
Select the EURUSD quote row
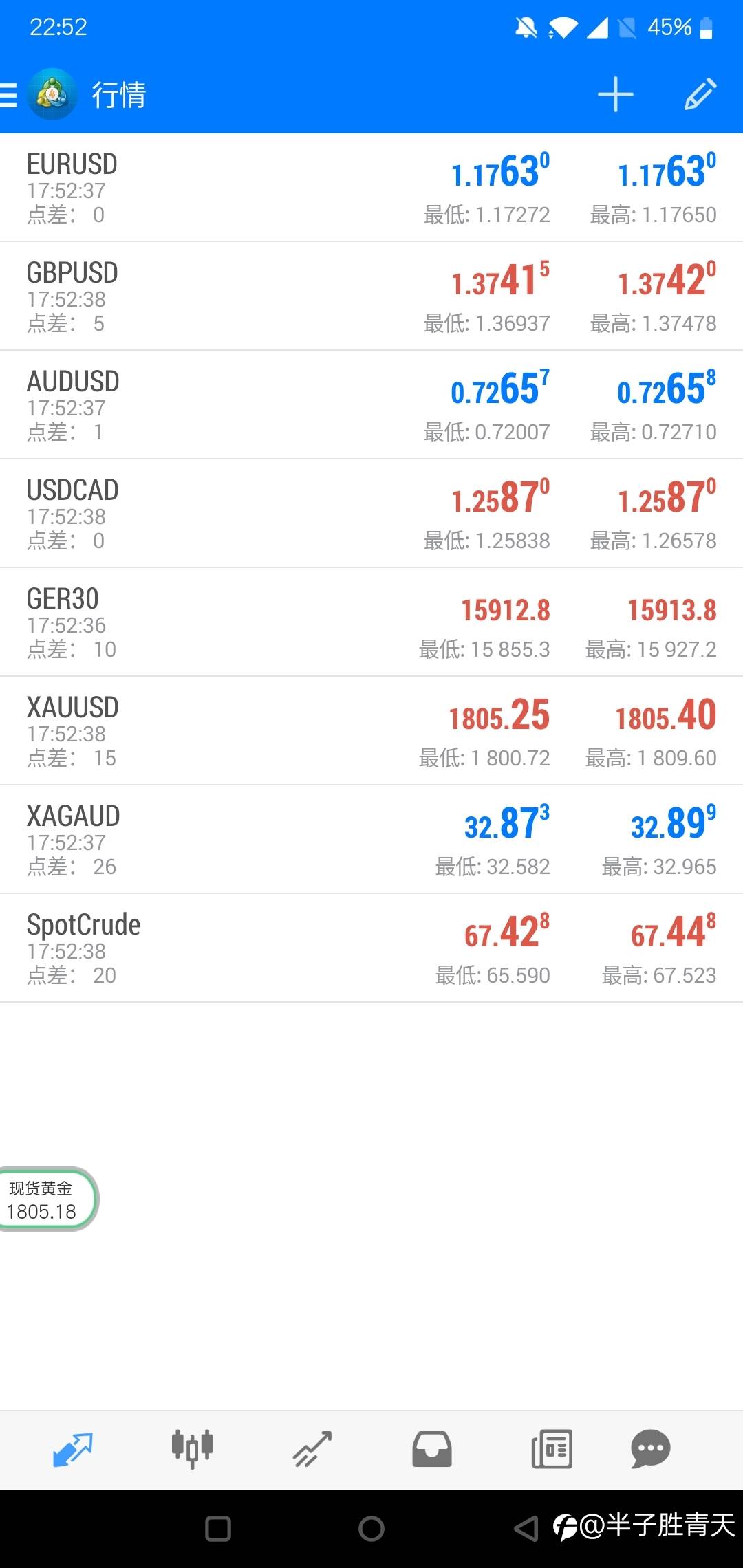(x=371, y=188)
